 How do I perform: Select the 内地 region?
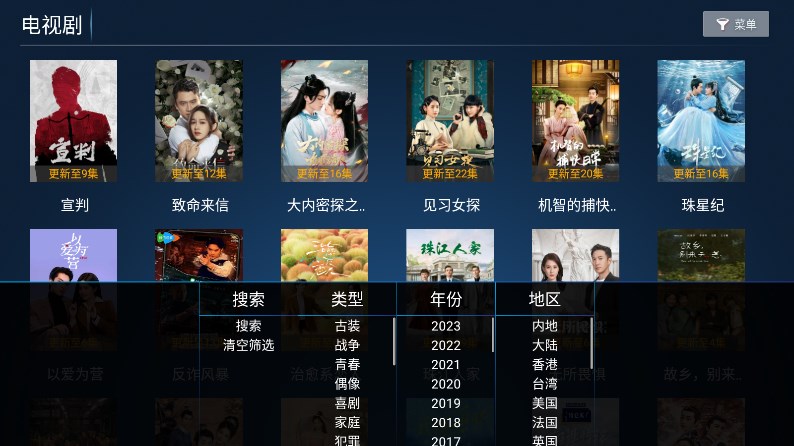[x=545, y=326]
